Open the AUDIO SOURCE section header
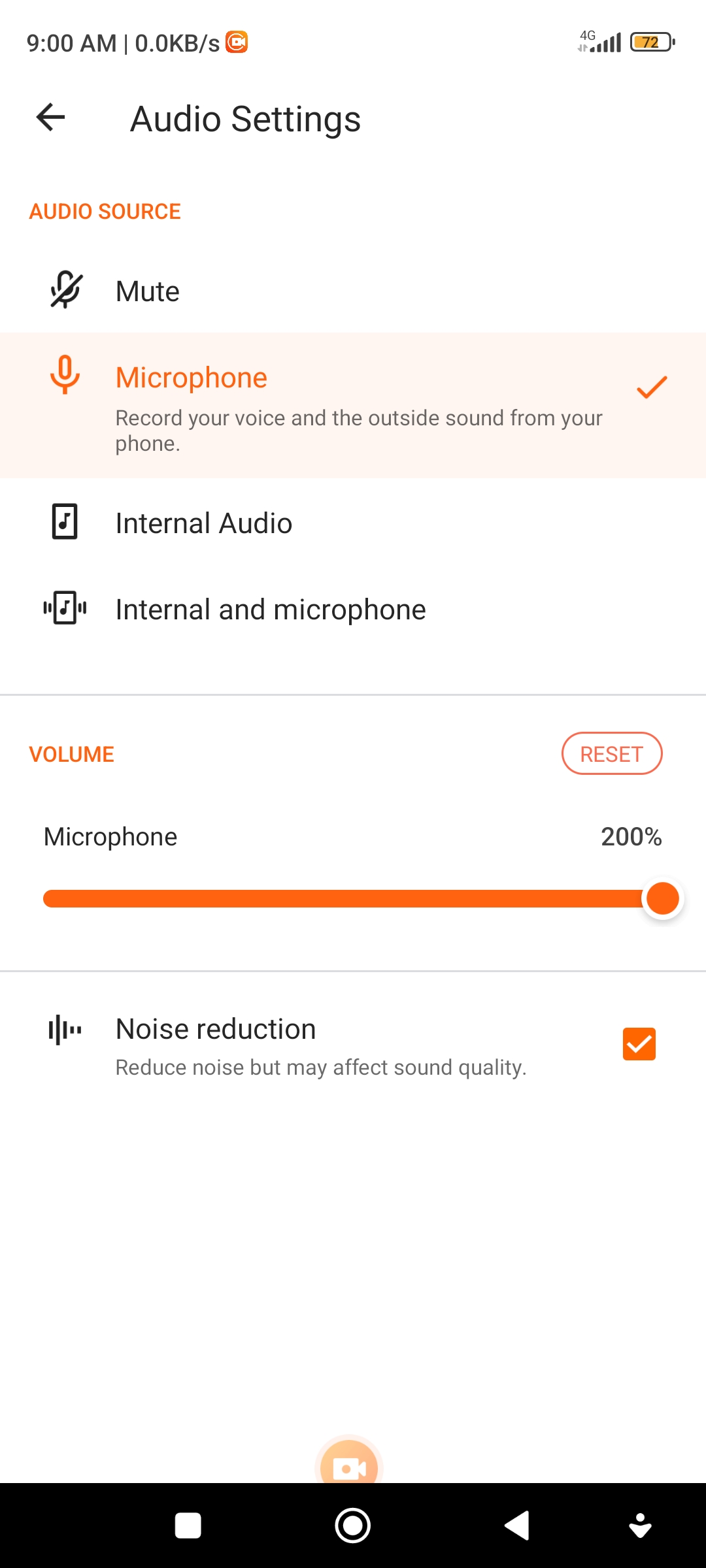This screenshot has height=1568, width=706. click(105, 210)
